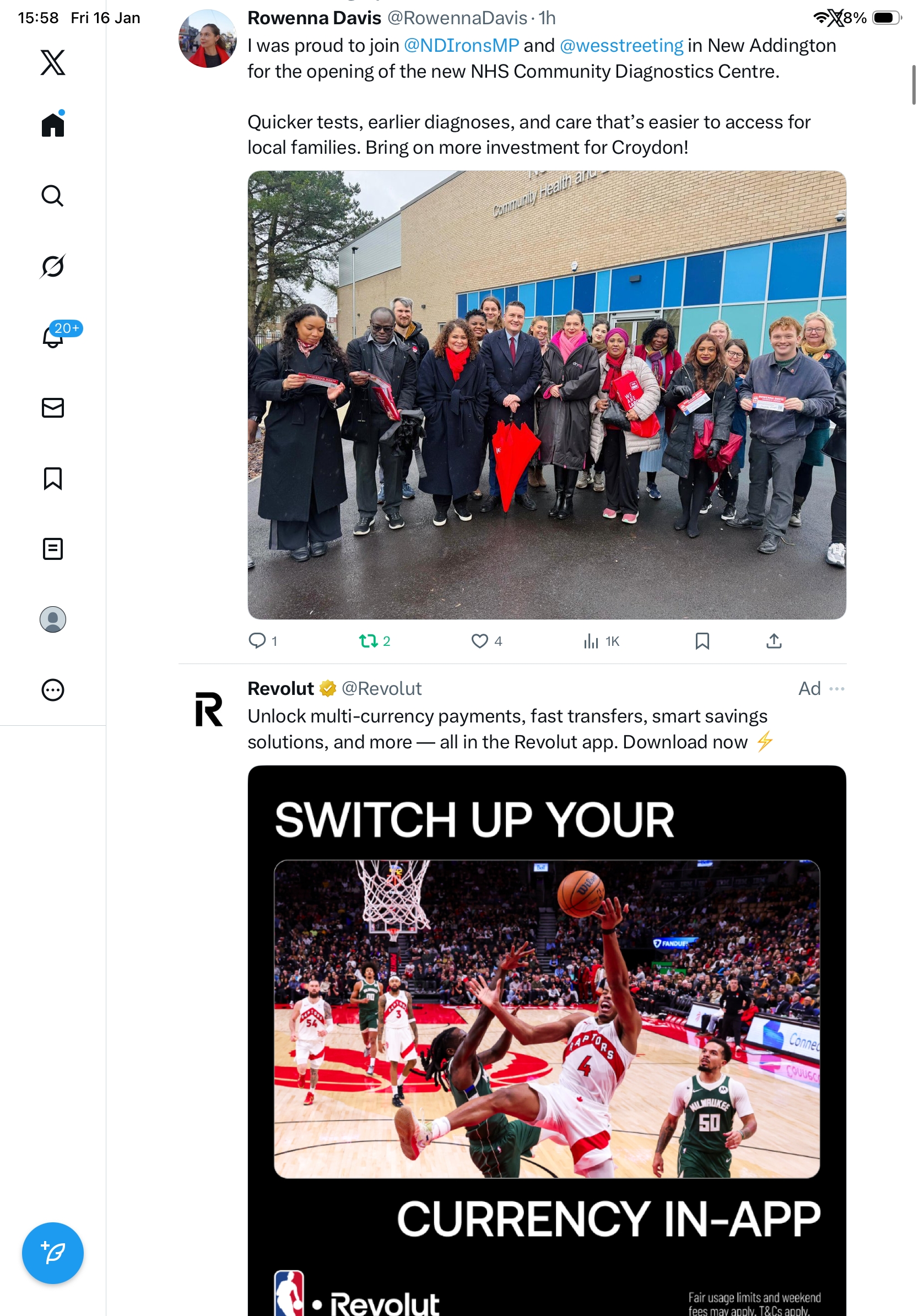Open overflow menu on Revolut ad
The width and height of the screenshot is (919, 1316).
(x=836, y=688)
